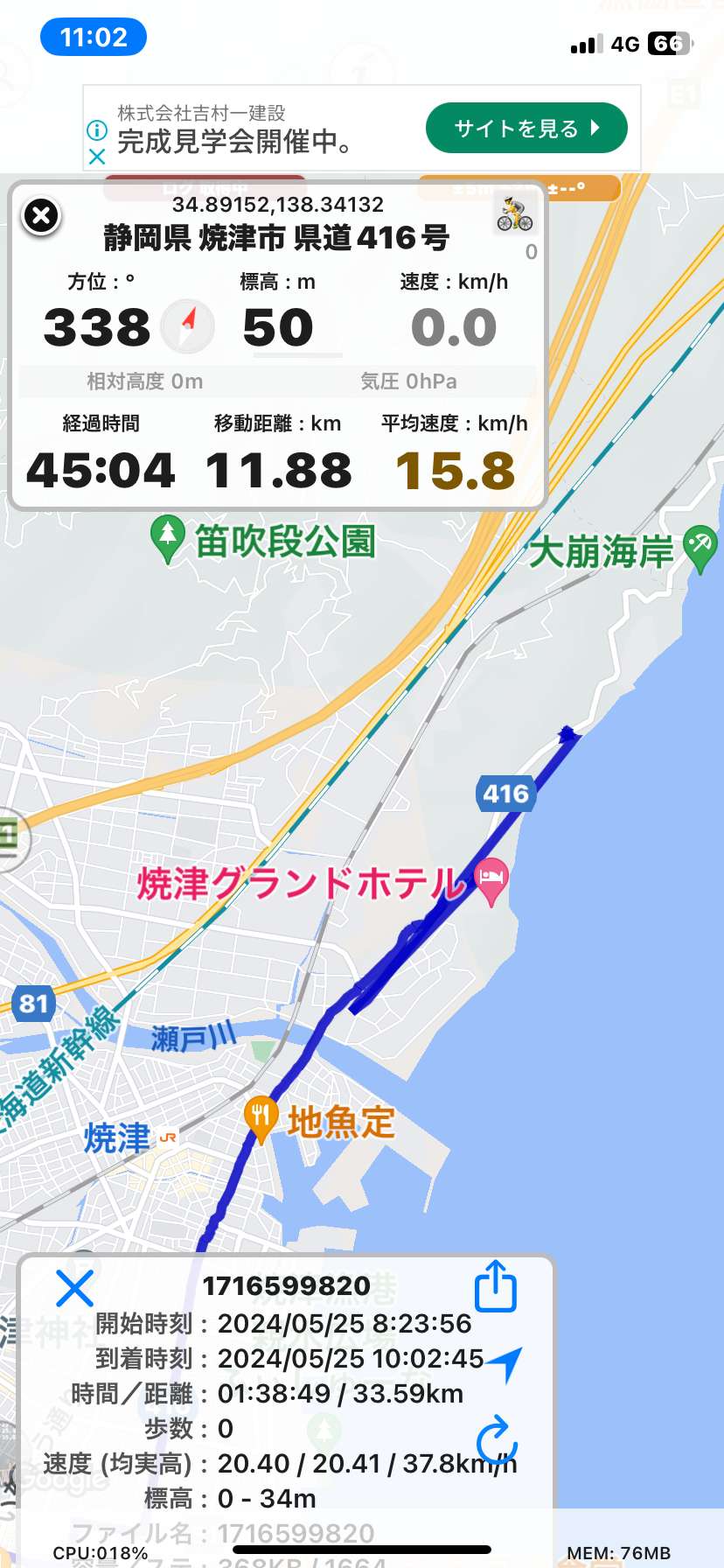Close the ride stats panel
724x1568 pixels.
[x=41, y=215]
